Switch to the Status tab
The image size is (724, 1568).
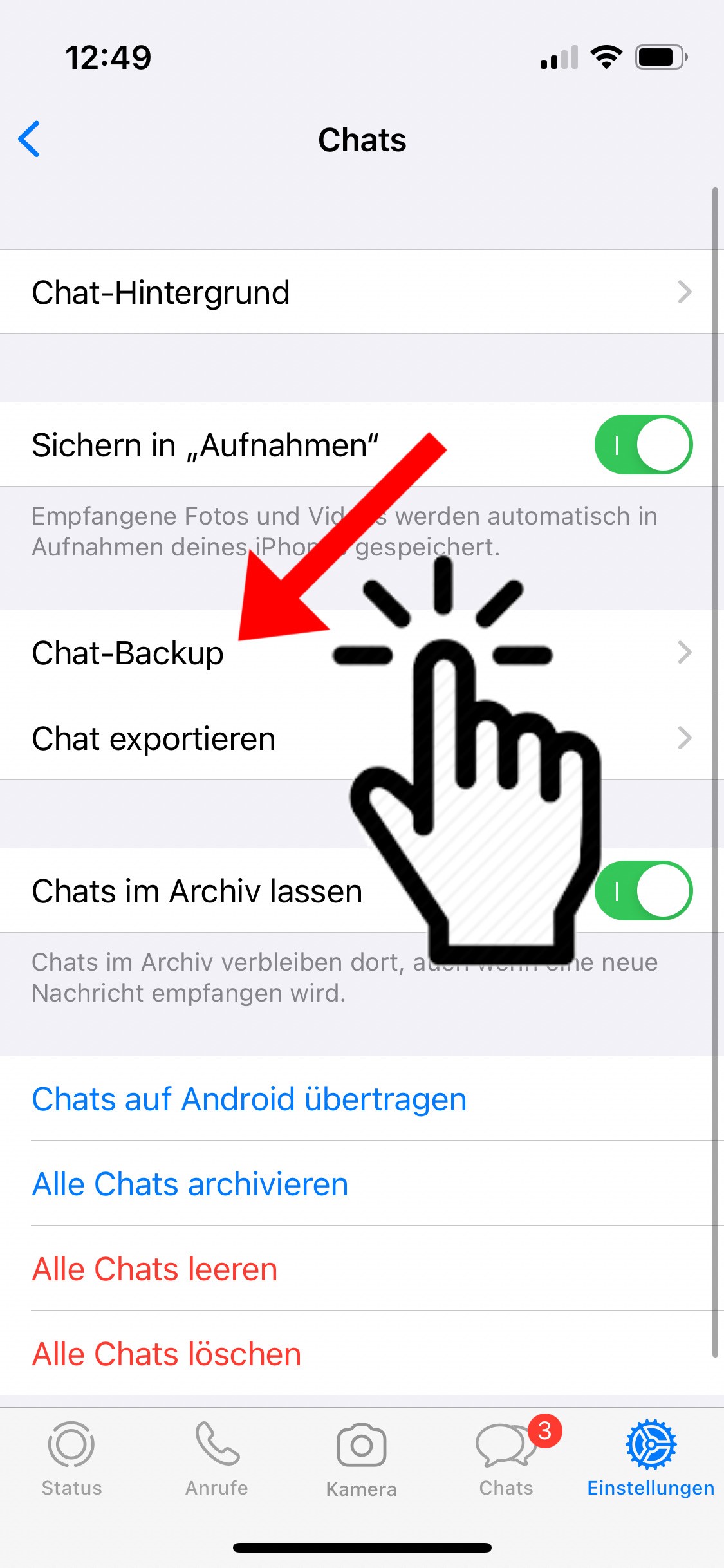(x=71, y=1459)
